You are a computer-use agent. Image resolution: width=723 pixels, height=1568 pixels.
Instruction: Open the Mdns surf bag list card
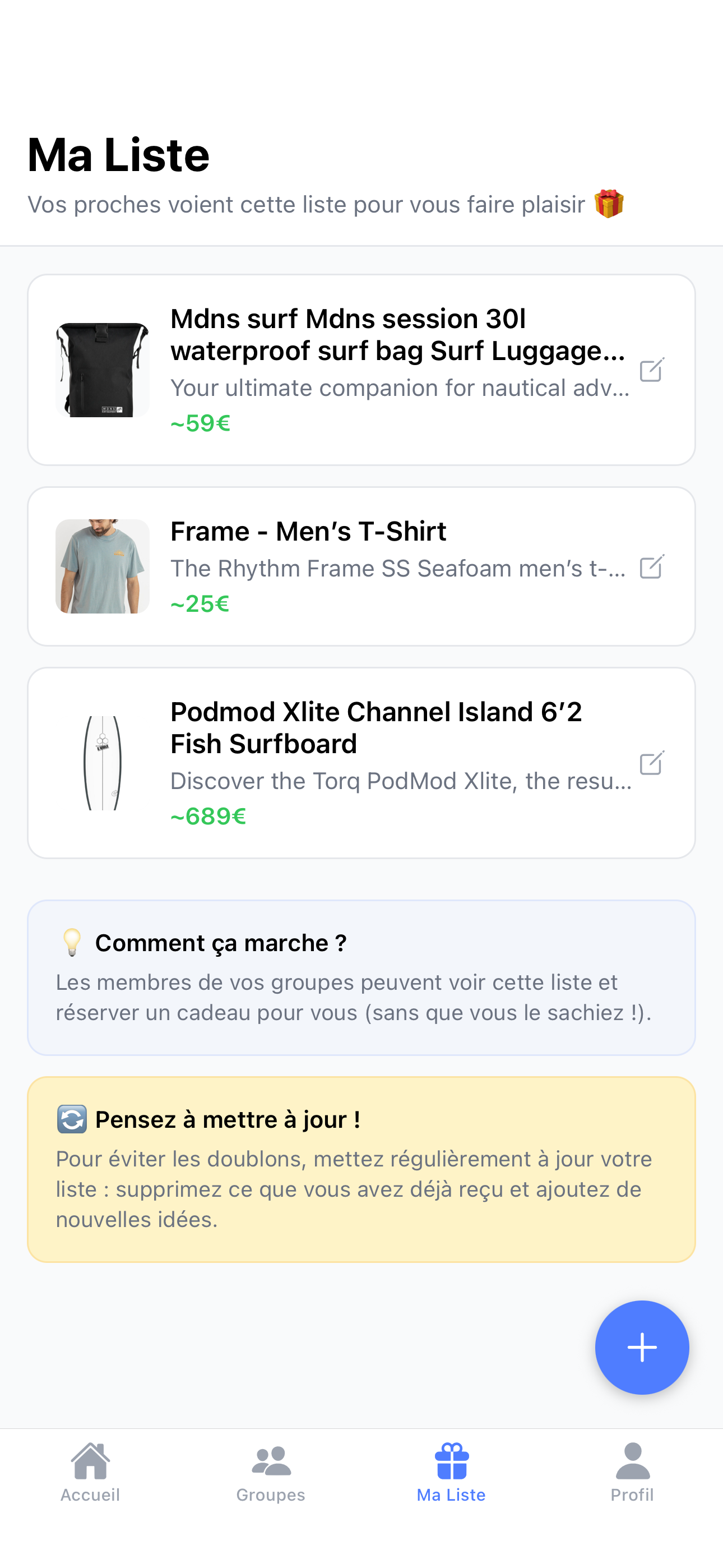point(361,370)
